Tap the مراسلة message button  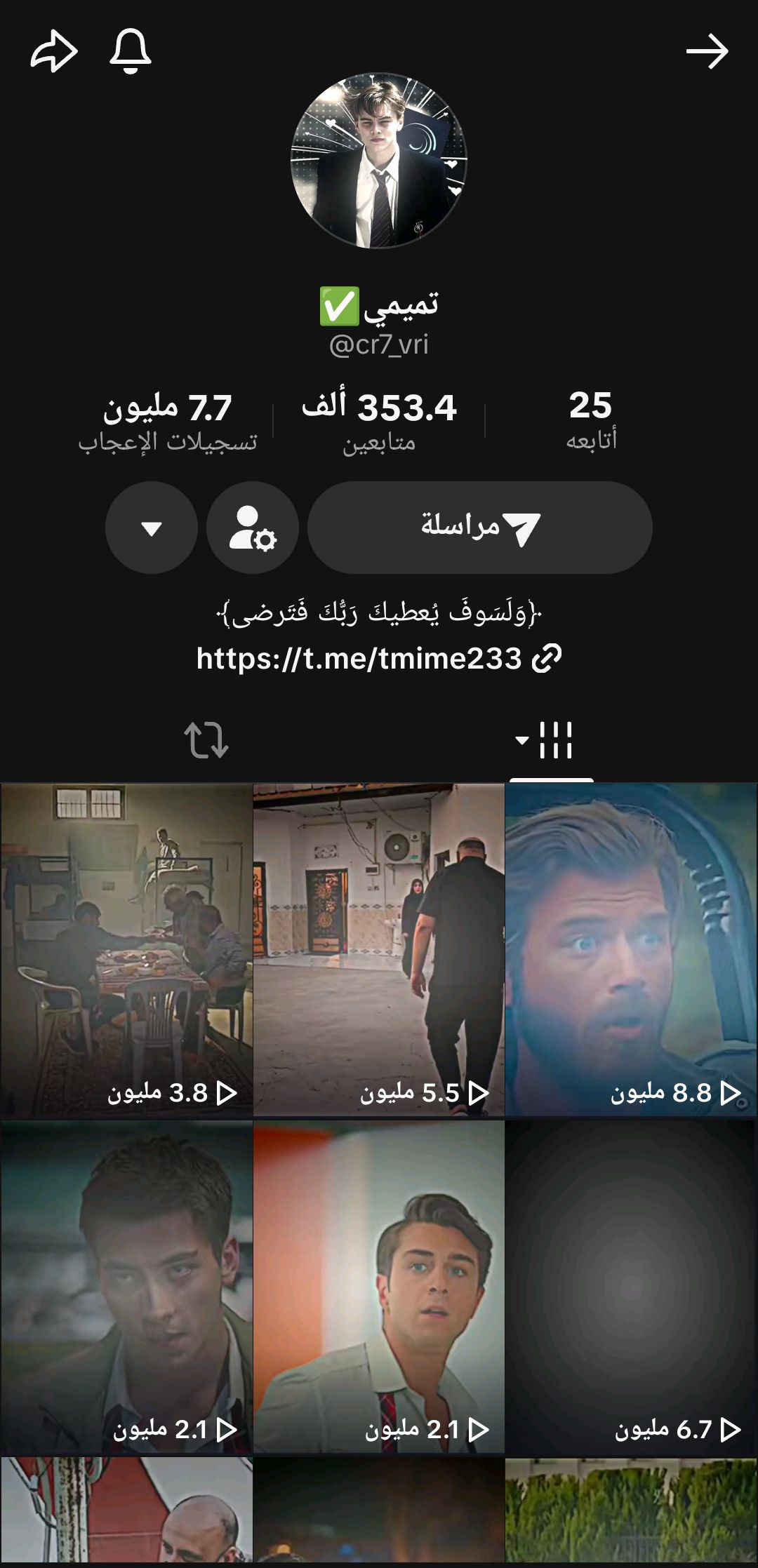(480, 527)
